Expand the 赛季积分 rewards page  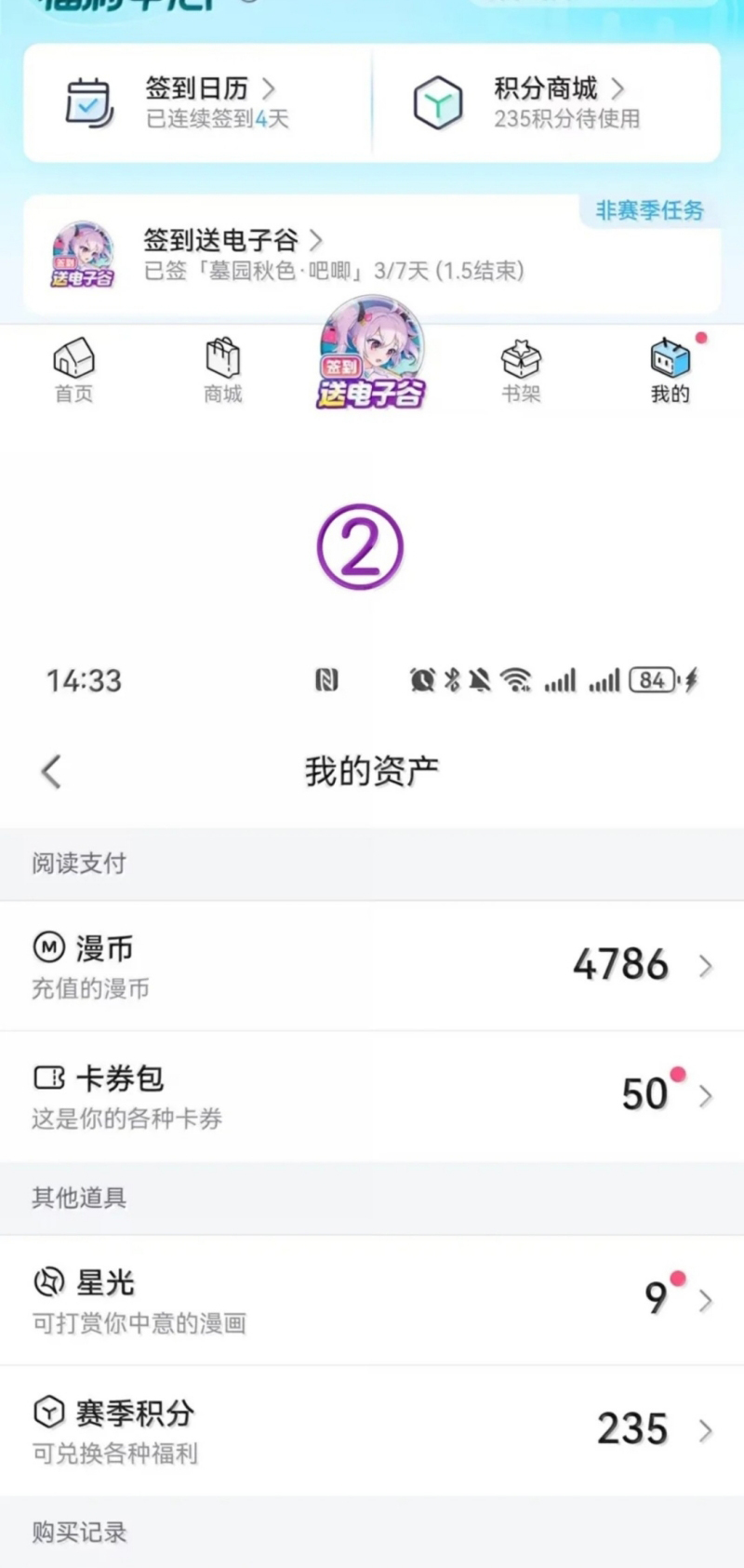(x=704, y=1430)
